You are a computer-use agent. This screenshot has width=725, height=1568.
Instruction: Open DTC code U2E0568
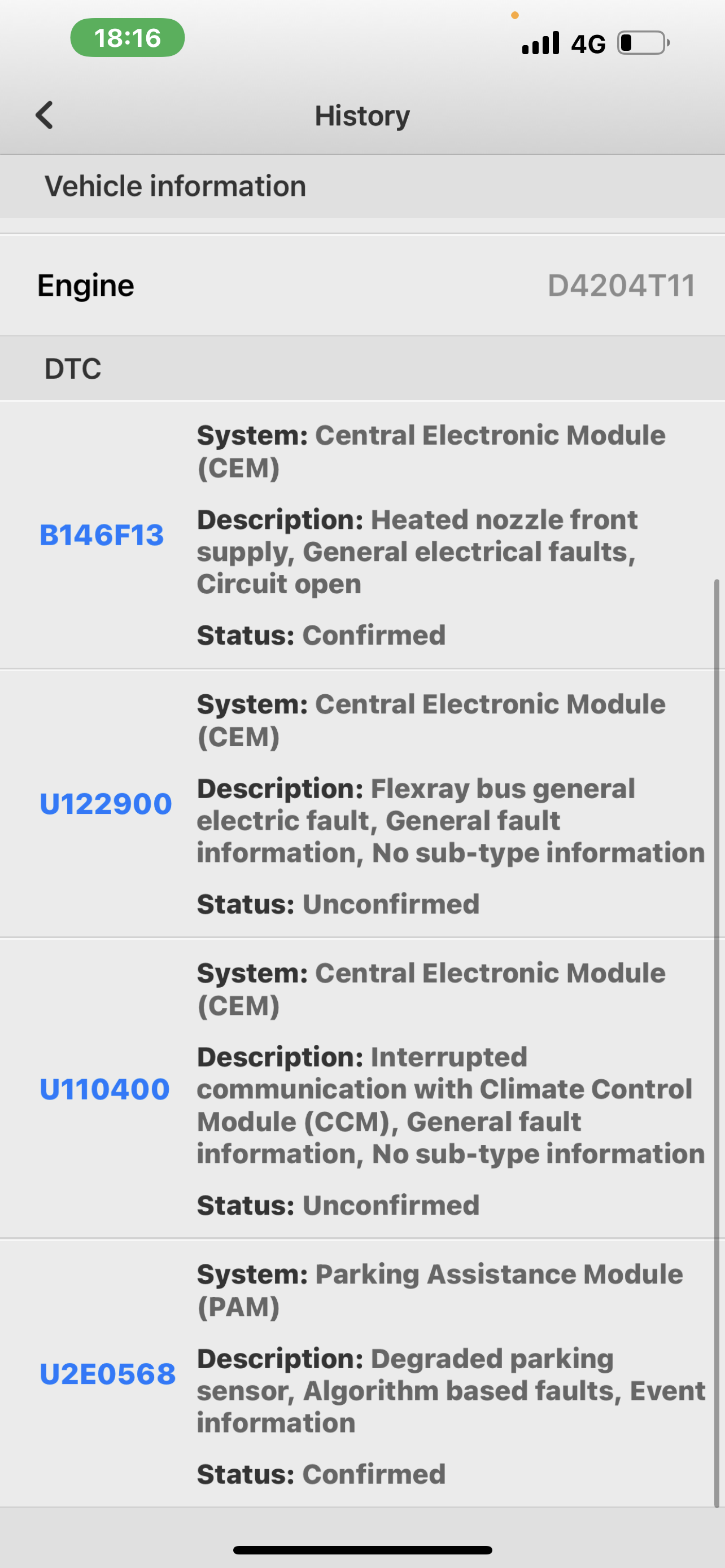point(108,1374)
